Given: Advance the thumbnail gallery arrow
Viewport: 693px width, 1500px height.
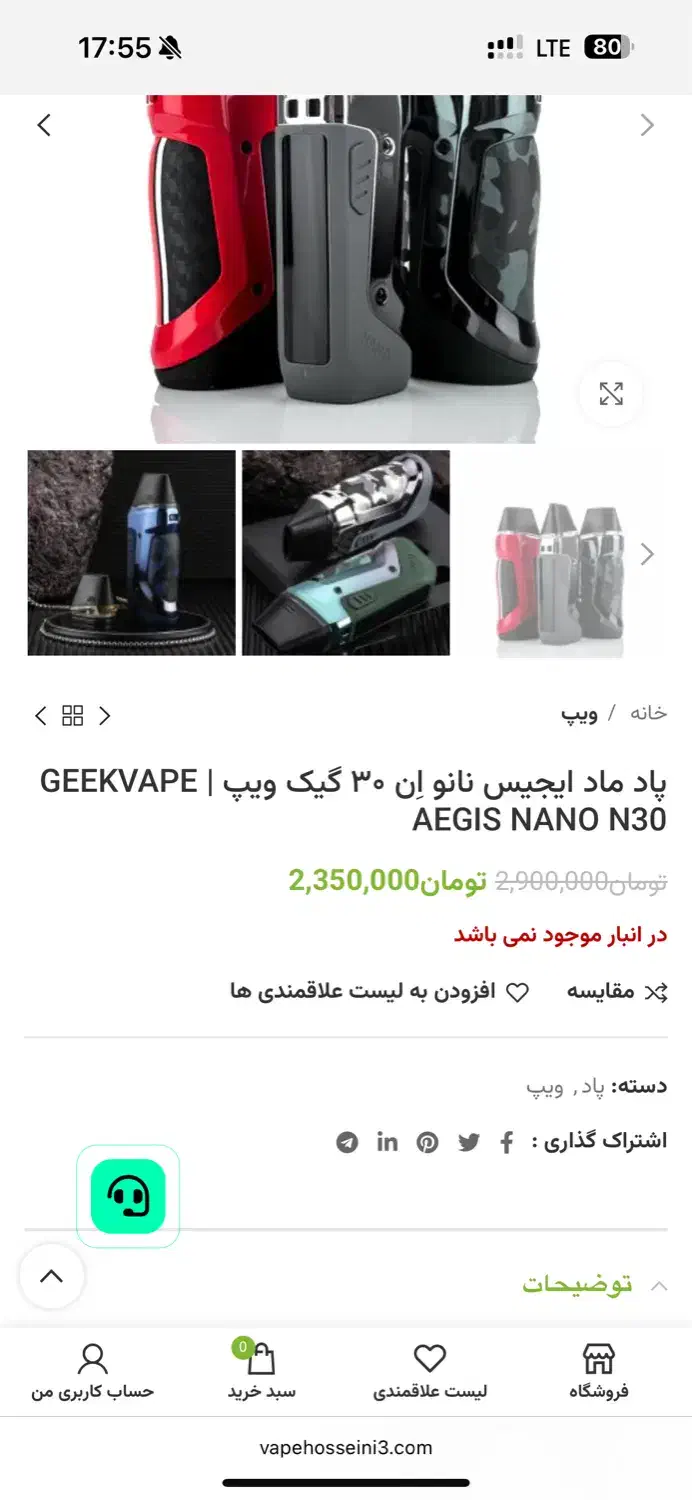Looking at the screenshot, I should pos(647,554).
